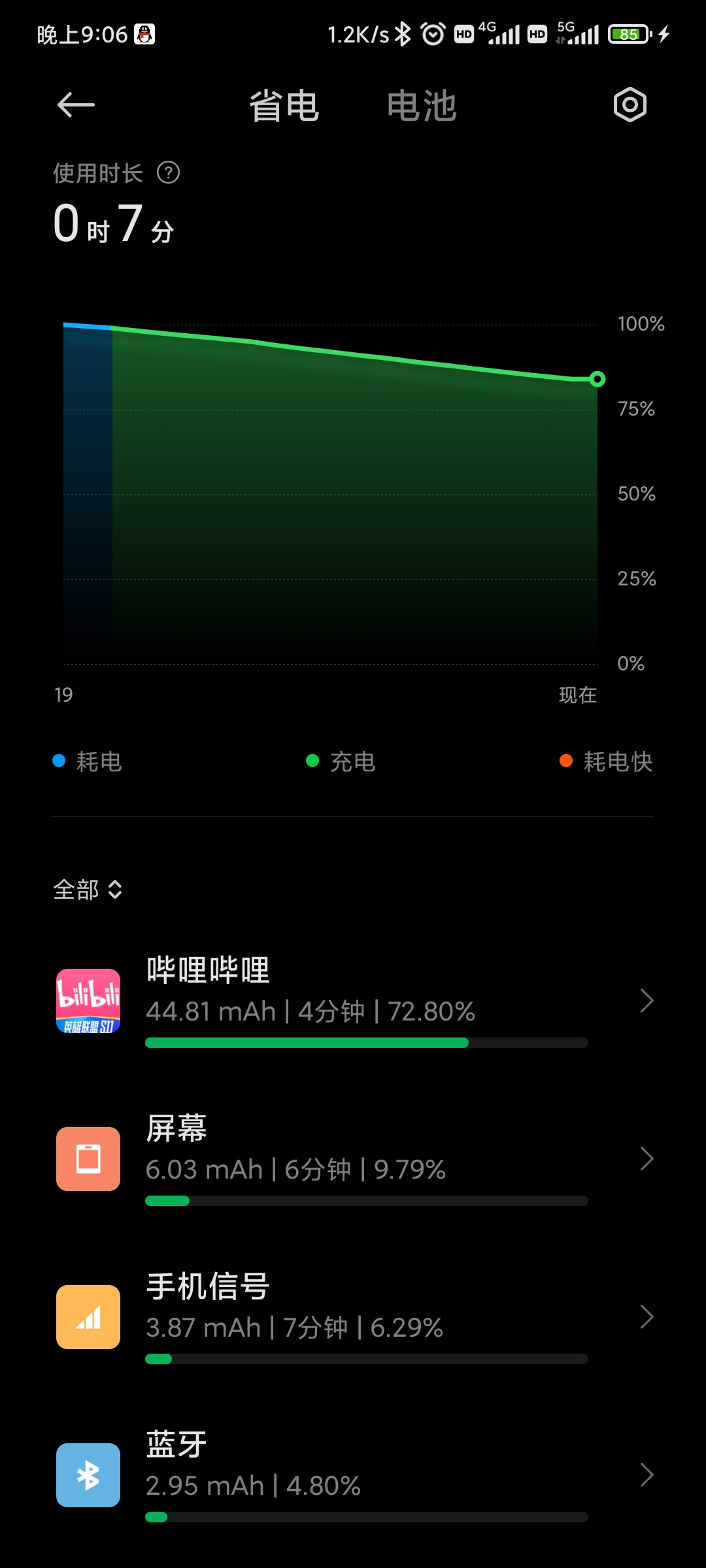Open 屏幕 battery usage details
The height and width of the screenshot is (1568, 706).
[x=353, y=1159]
